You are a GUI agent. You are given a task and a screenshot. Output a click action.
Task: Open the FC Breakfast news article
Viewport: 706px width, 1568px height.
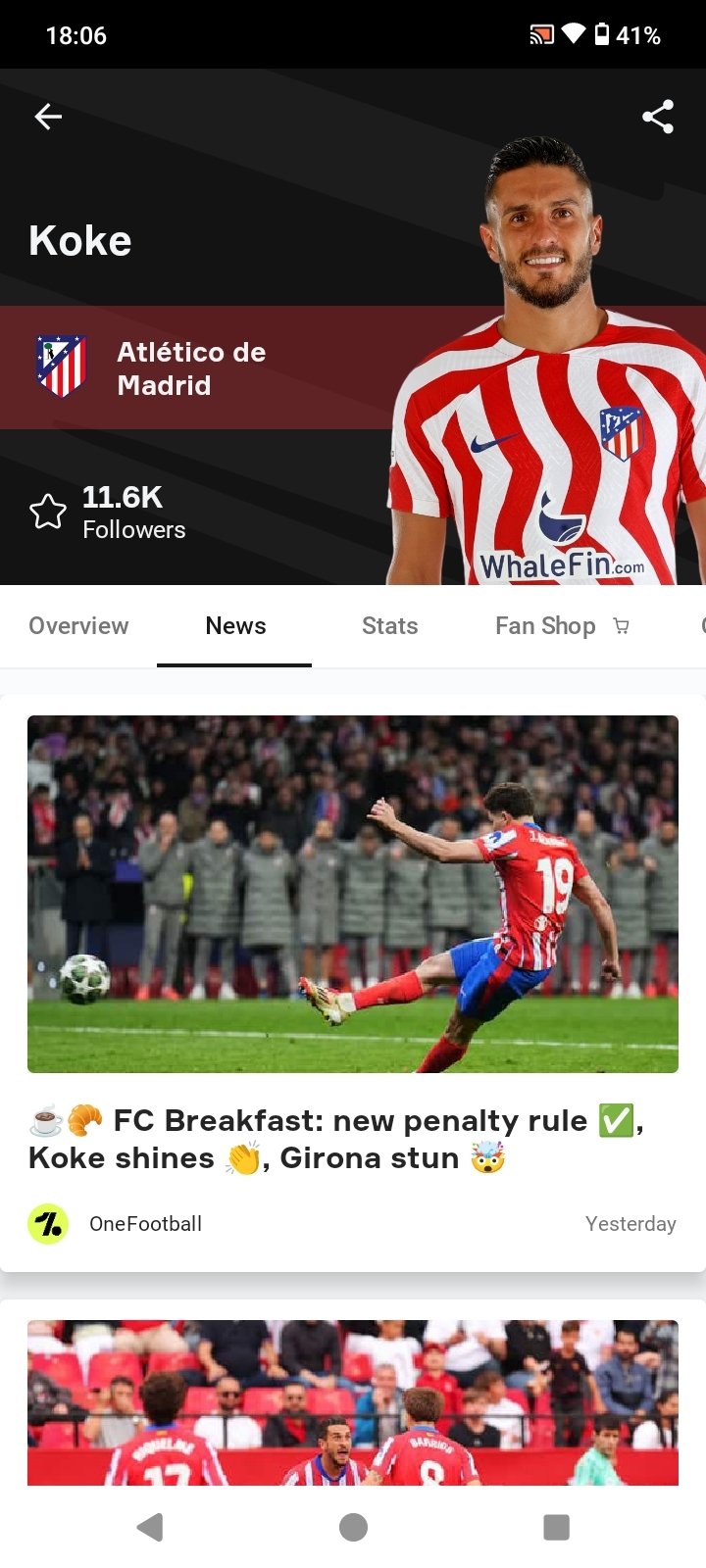point(353,983)
